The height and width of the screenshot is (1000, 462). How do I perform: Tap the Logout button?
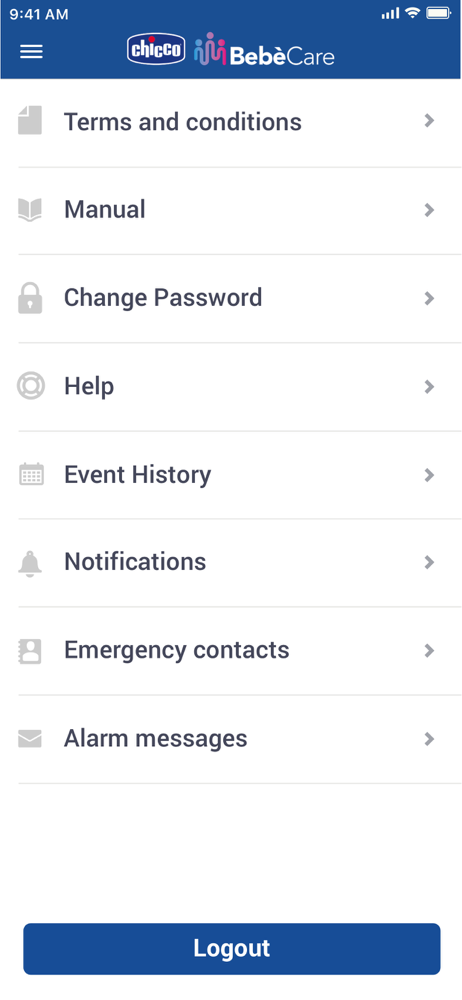point(232,948)
